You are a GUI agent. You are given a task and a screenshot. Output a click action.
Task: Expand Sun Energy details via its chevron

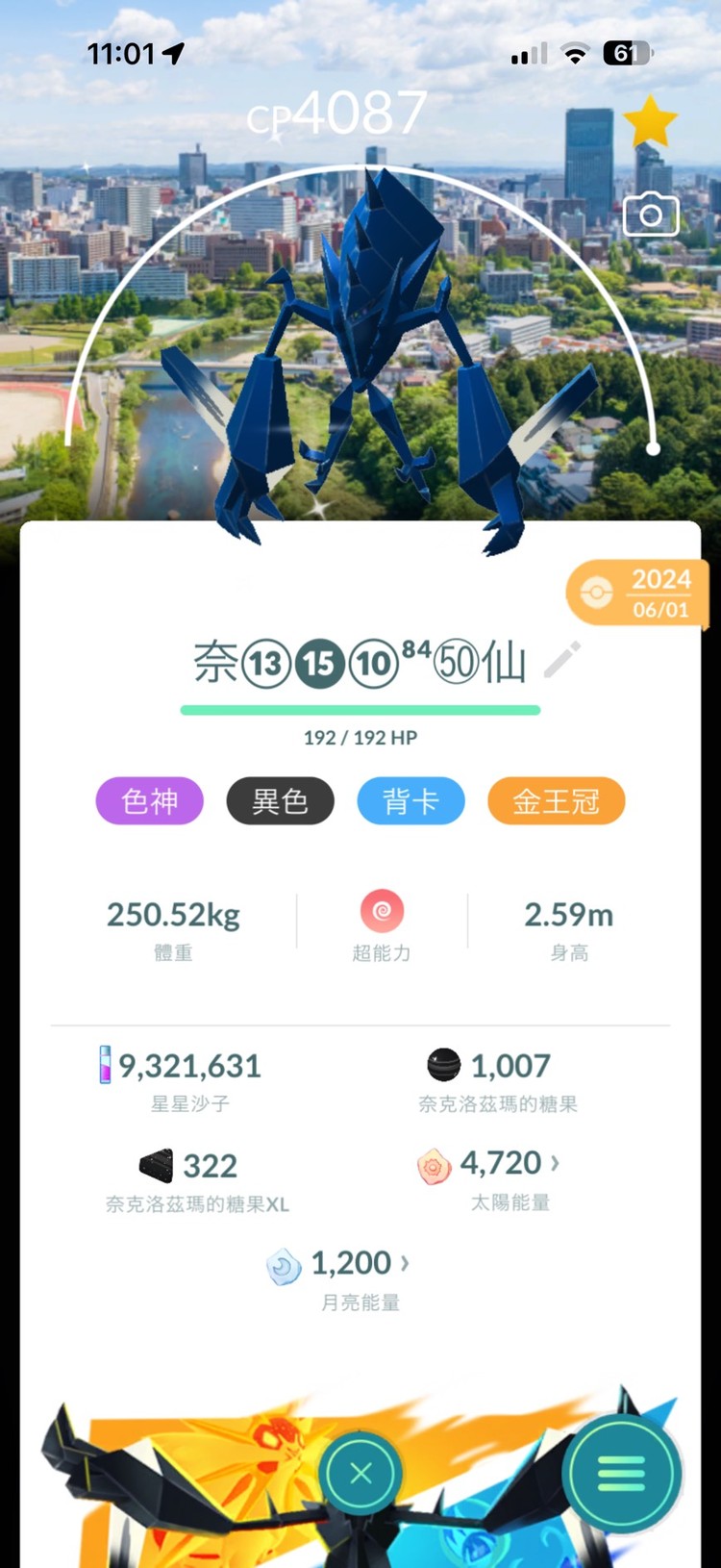tap(556, 1162)
